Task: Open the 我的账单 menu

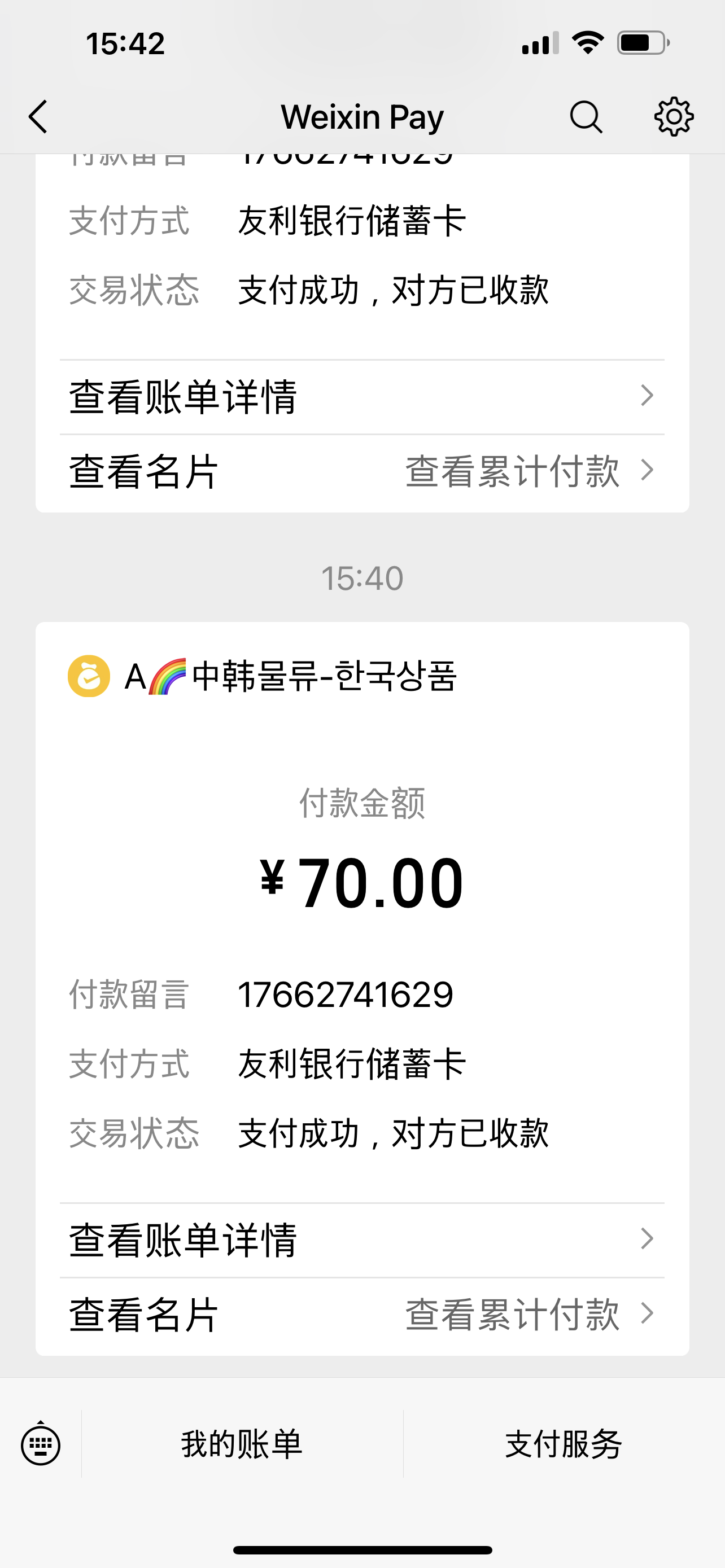Action: (x=242, y=1444)
